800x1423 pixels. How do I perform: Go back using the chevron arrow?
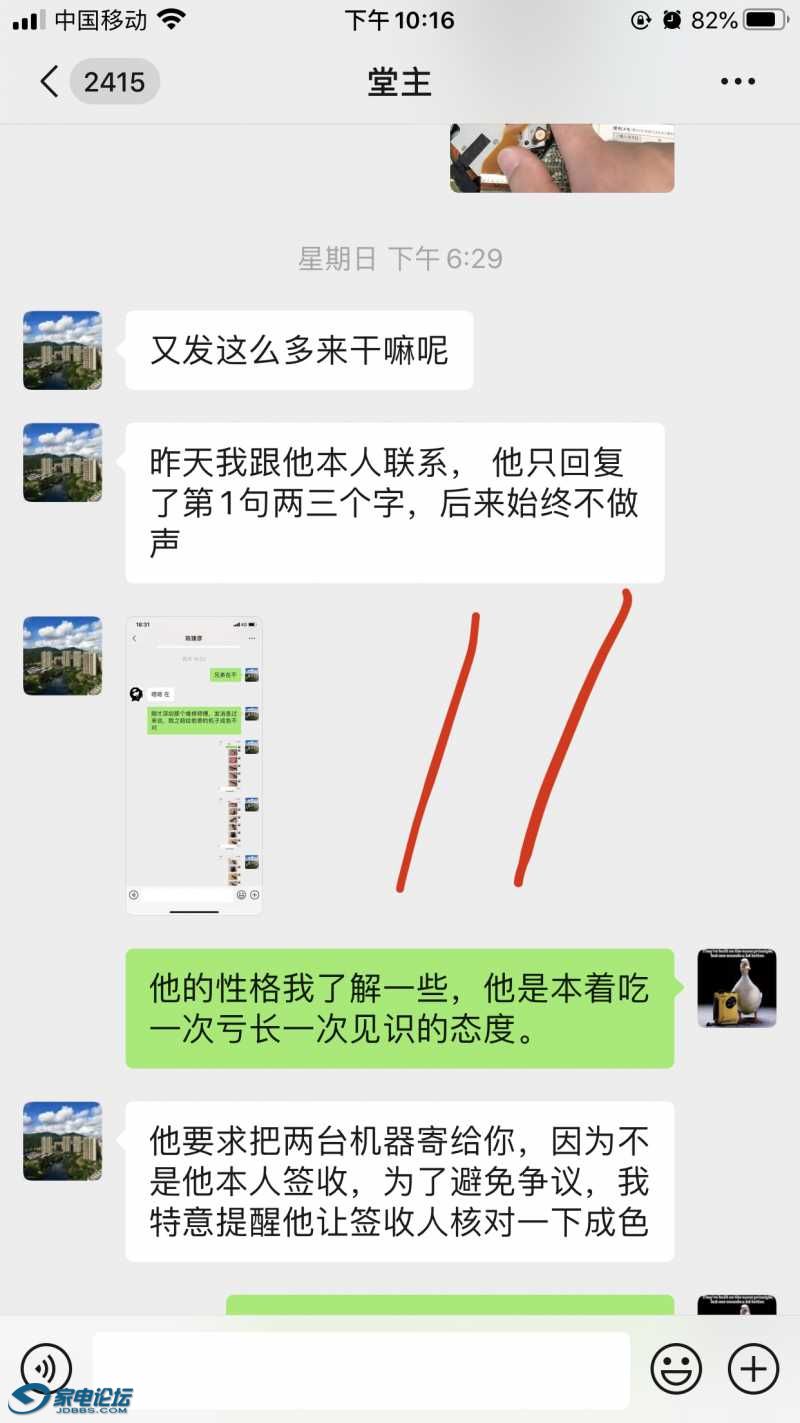click(x=48, y=80)
